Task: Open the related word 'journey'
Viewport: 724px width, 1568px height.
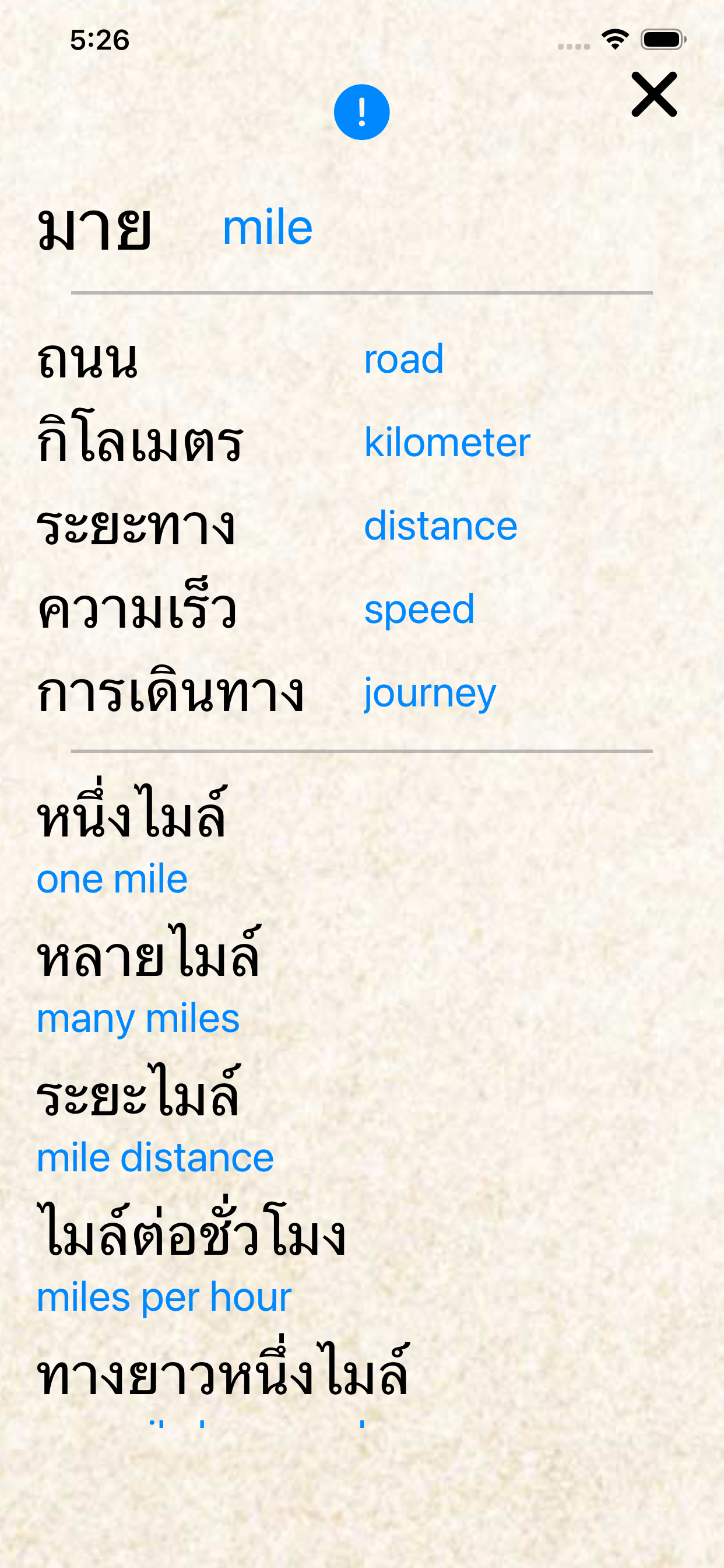Action: click(430, 692)
